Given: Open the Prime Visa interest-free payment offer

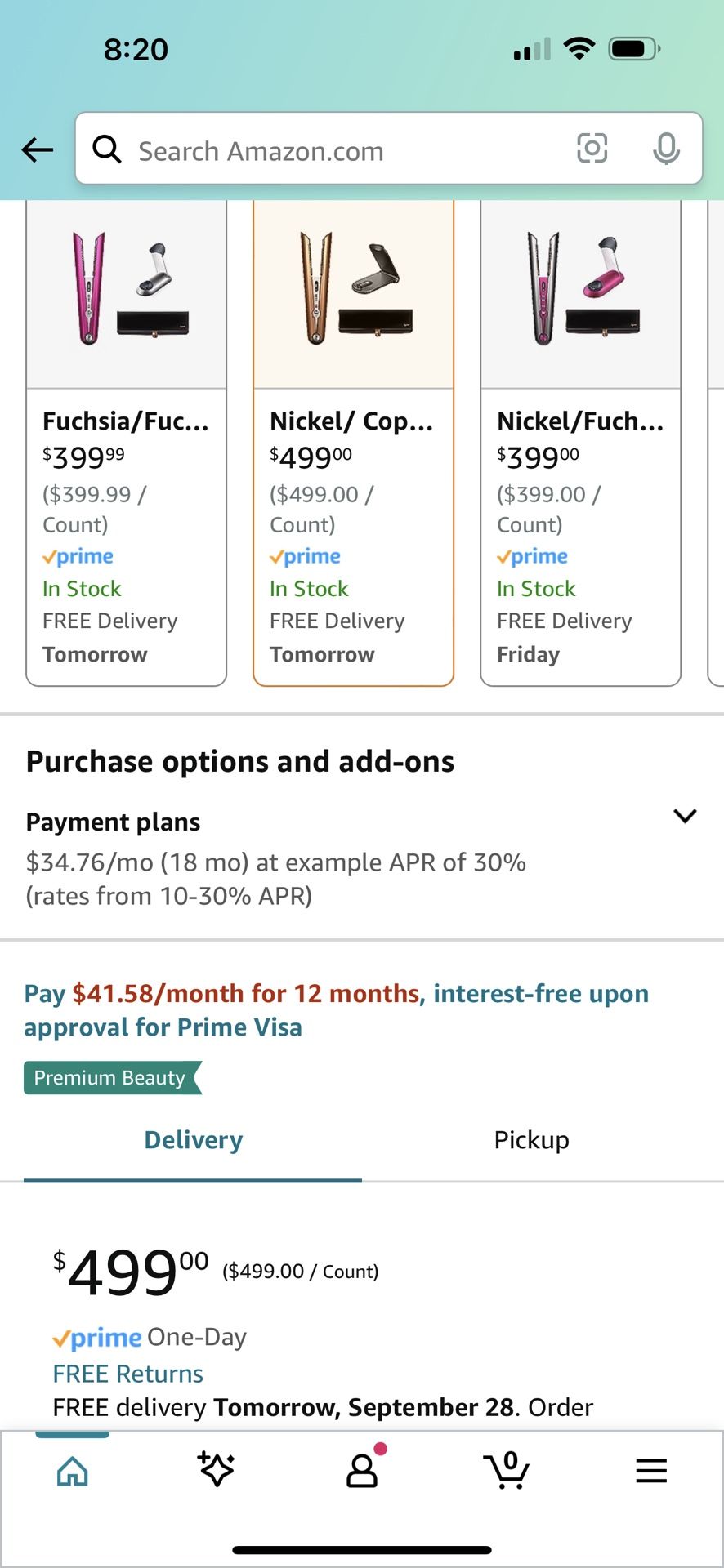Looking at the screenshot, I should pyautogui.click(x=336, y=1010).
